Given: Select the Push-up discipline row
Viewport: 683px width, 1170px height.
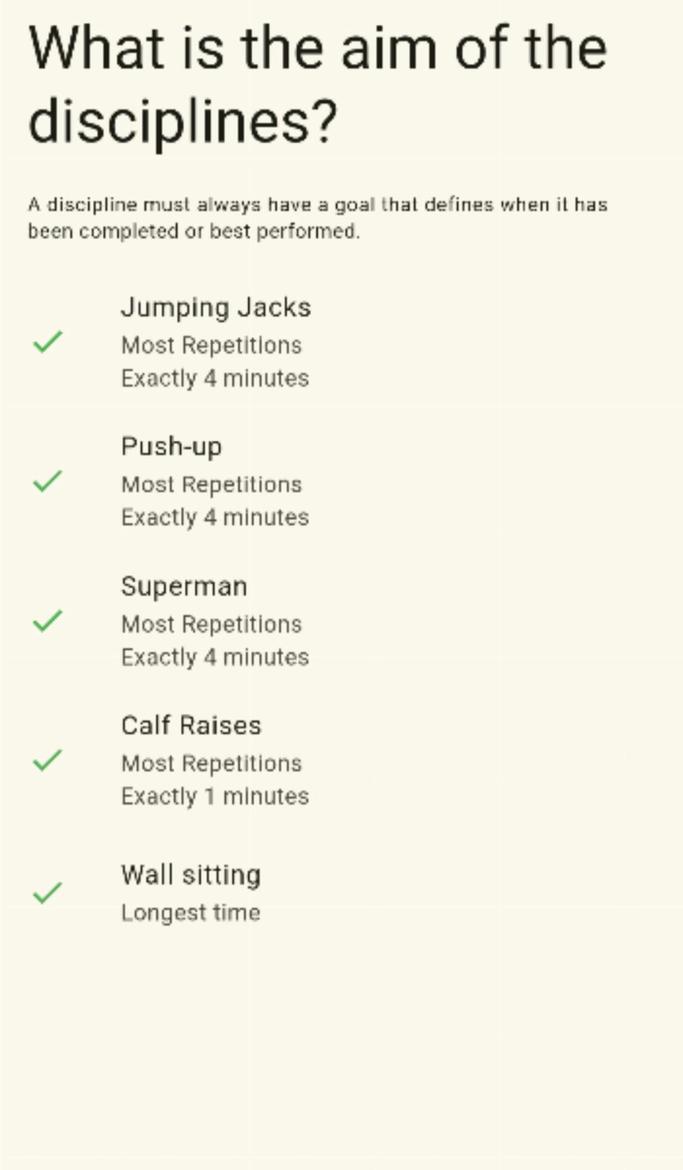Looking at the screenshot, I should pos(215,481).
